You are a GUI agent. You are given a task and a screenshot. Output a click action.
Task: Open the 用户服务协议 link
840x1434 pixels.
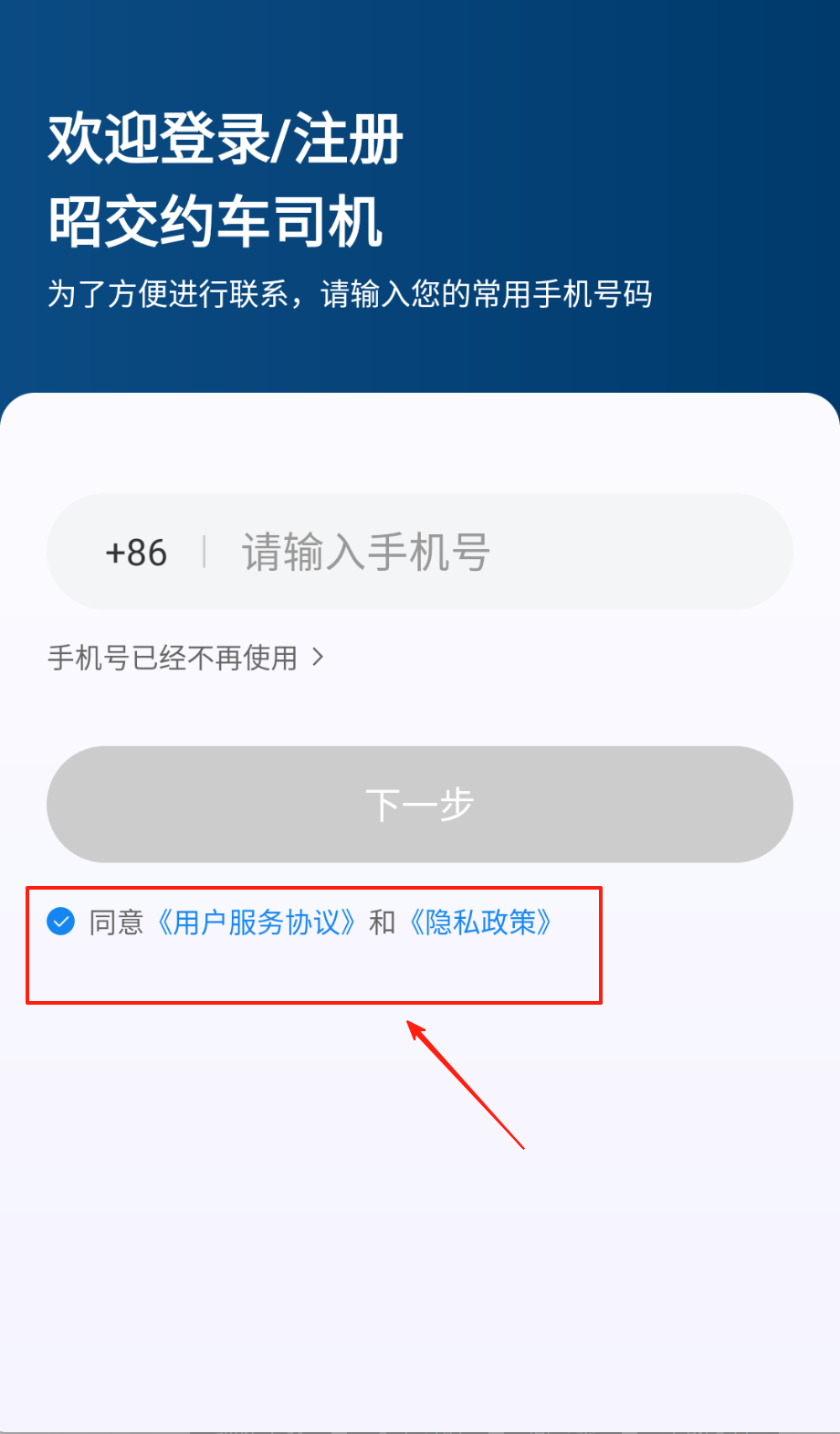[257, 923]
